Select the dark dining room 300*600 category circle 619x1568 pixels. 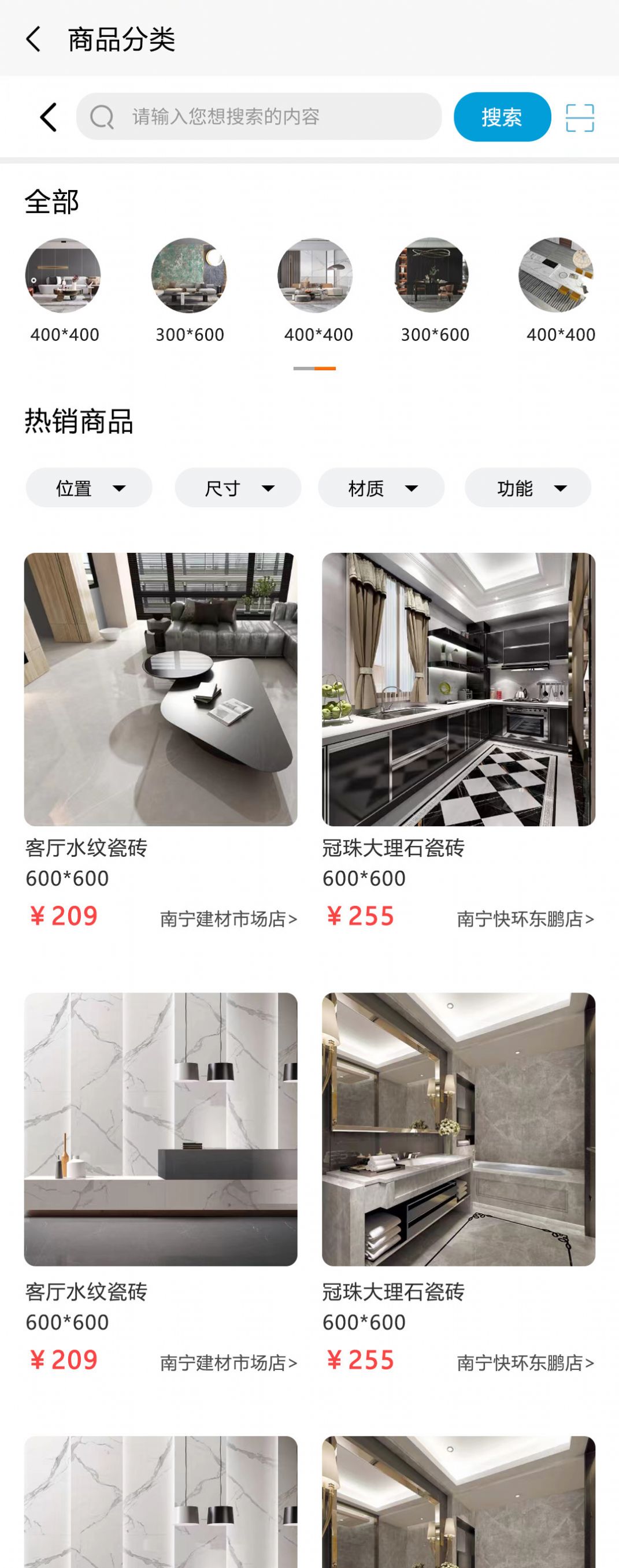(x=432, y=275)
